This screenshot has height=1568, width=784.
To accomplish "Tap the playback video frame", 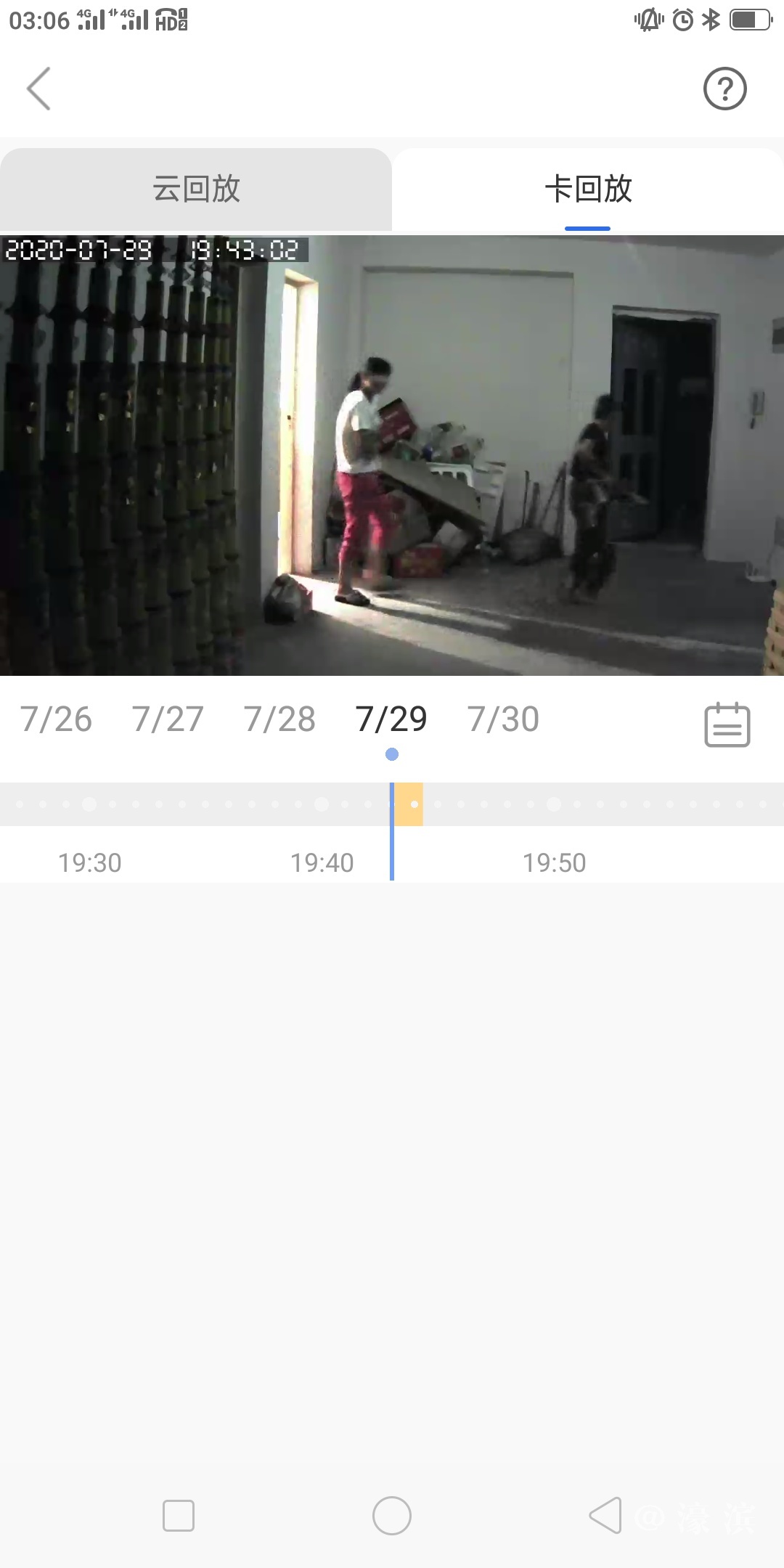I will click(x=392, y=455).
